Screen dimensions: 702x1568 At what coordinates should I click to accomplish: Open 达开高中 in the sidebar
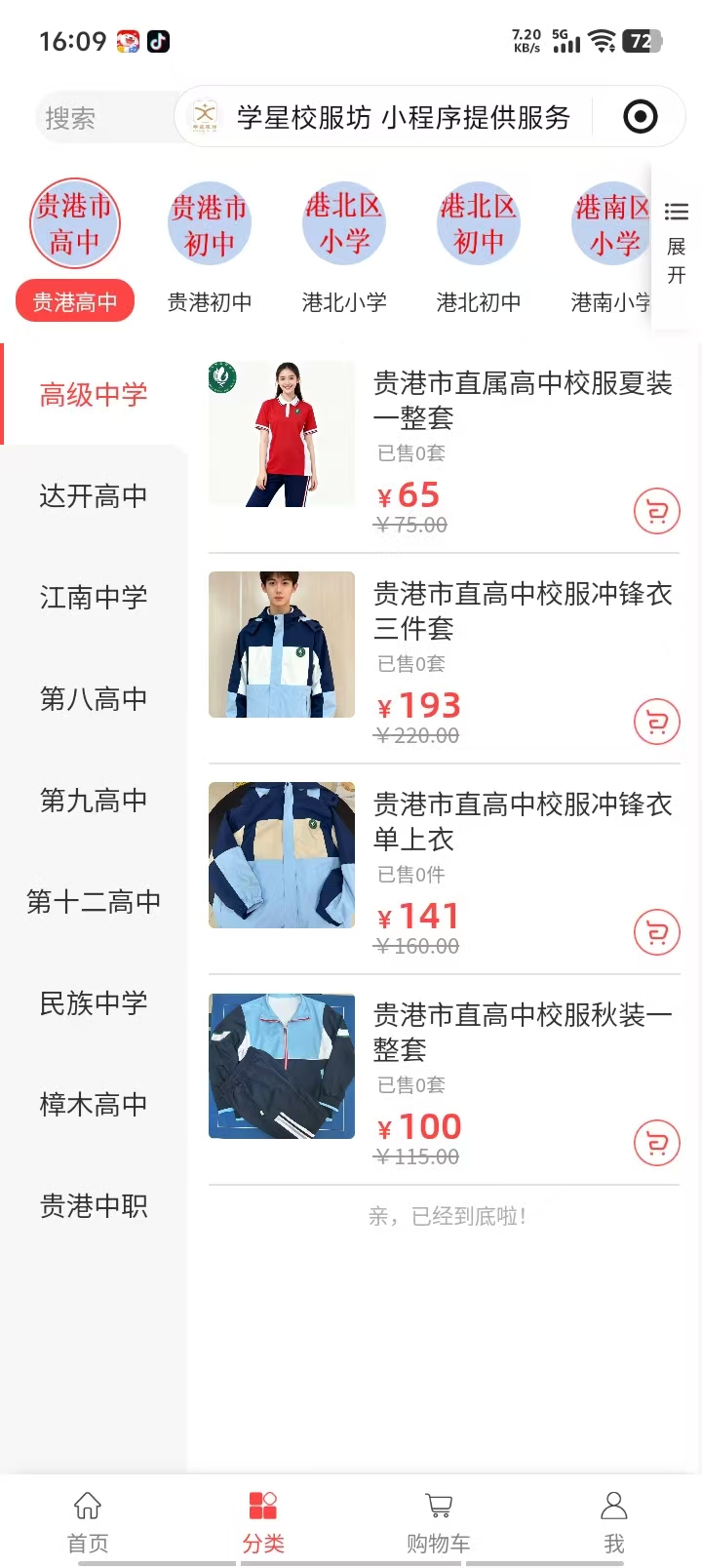pos(94,496)
